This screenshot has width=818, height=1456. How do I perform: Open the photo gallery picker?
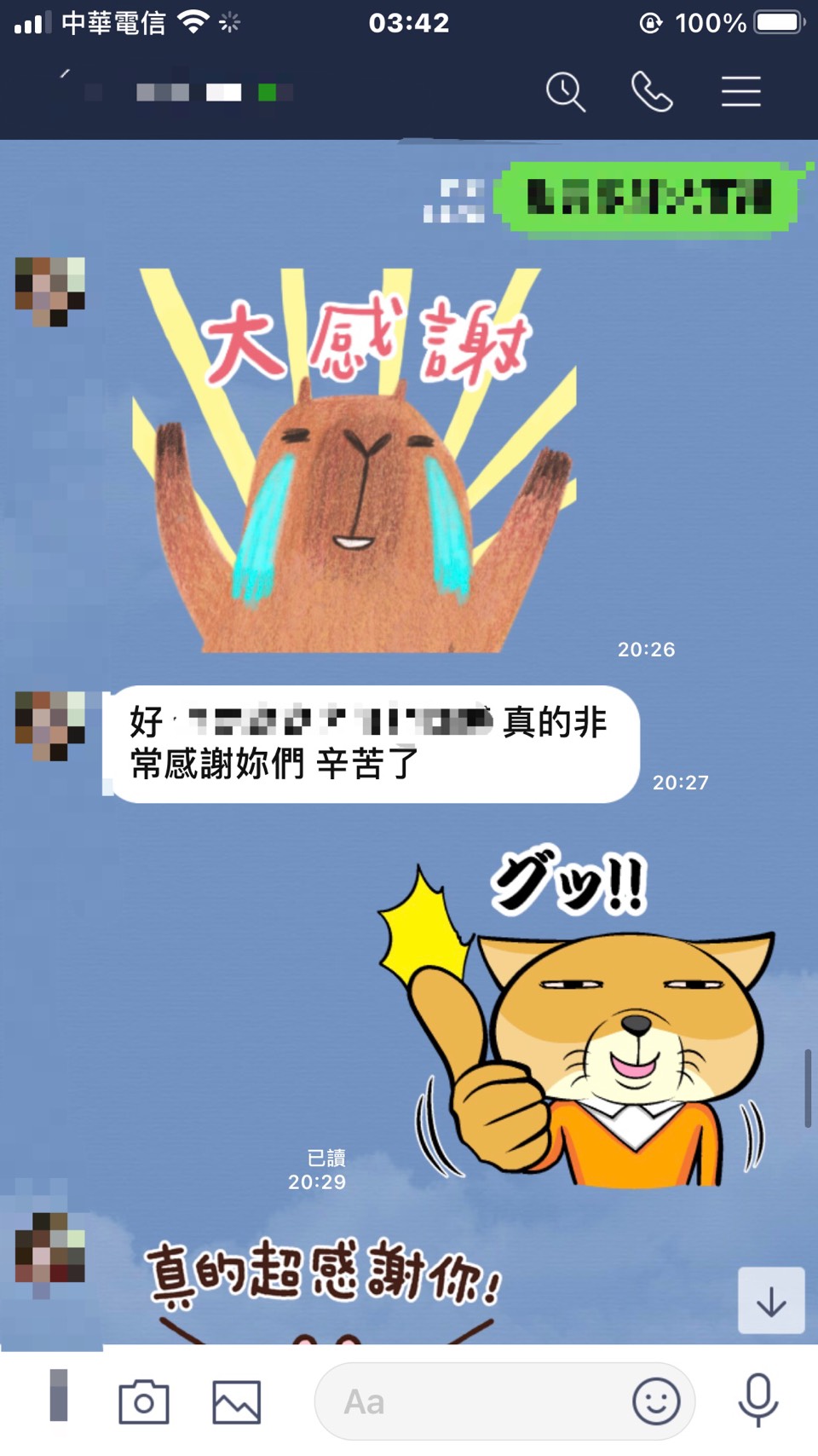click(236, 1401)
